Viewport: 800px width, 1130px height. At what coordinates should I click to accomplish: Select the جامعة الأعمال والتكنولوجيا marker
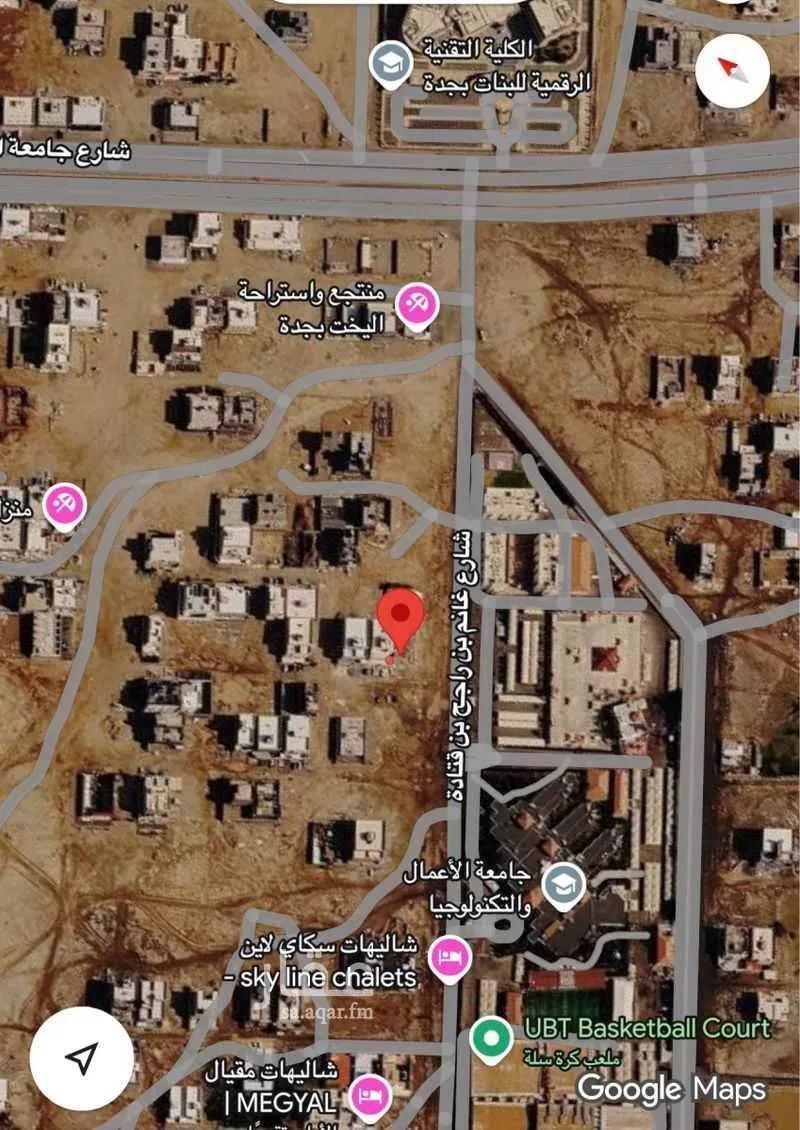pyautogui.click(x=563, y=886)
